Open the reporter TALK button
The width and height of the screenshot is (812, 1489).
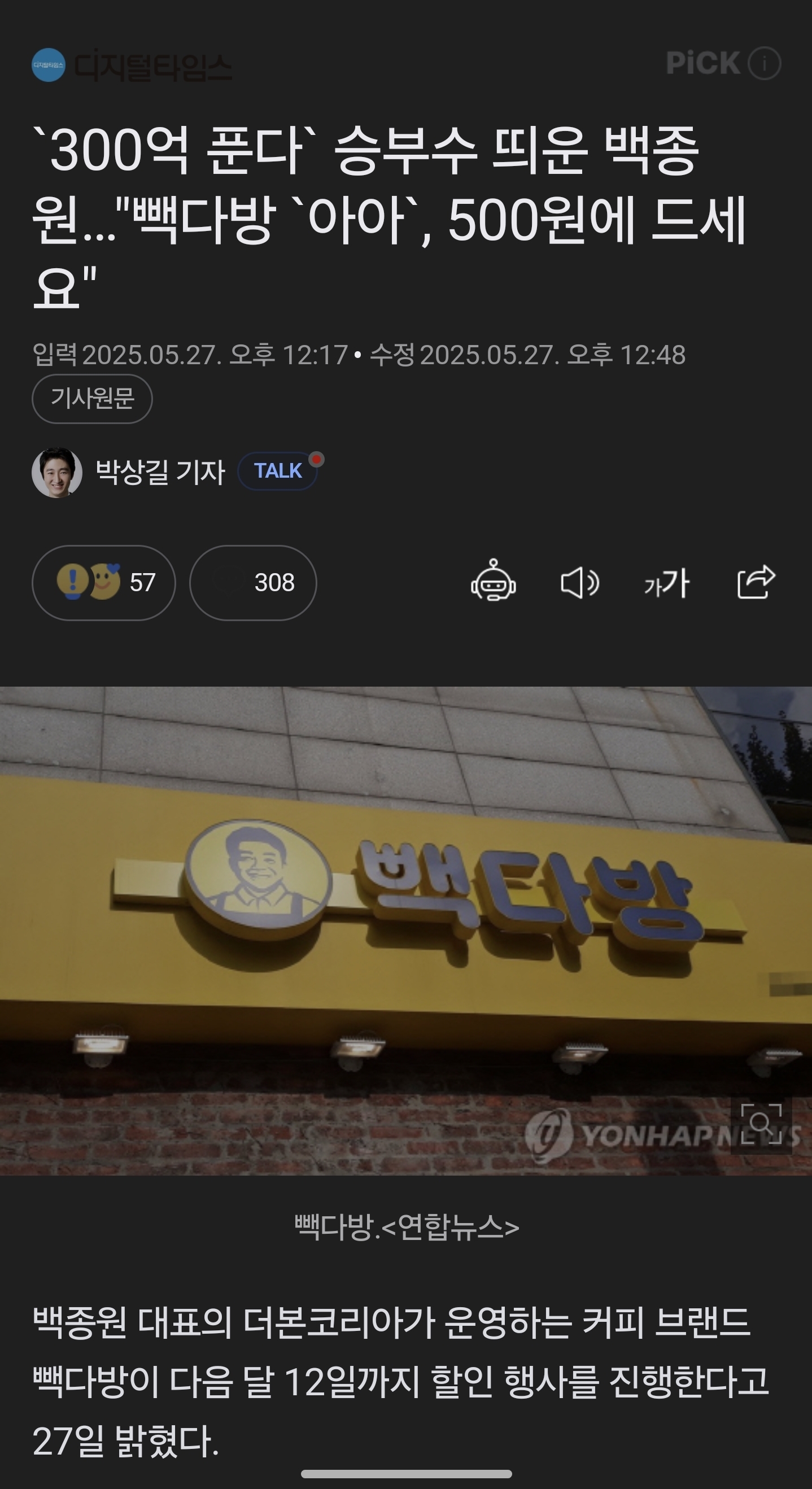(278, 471)
